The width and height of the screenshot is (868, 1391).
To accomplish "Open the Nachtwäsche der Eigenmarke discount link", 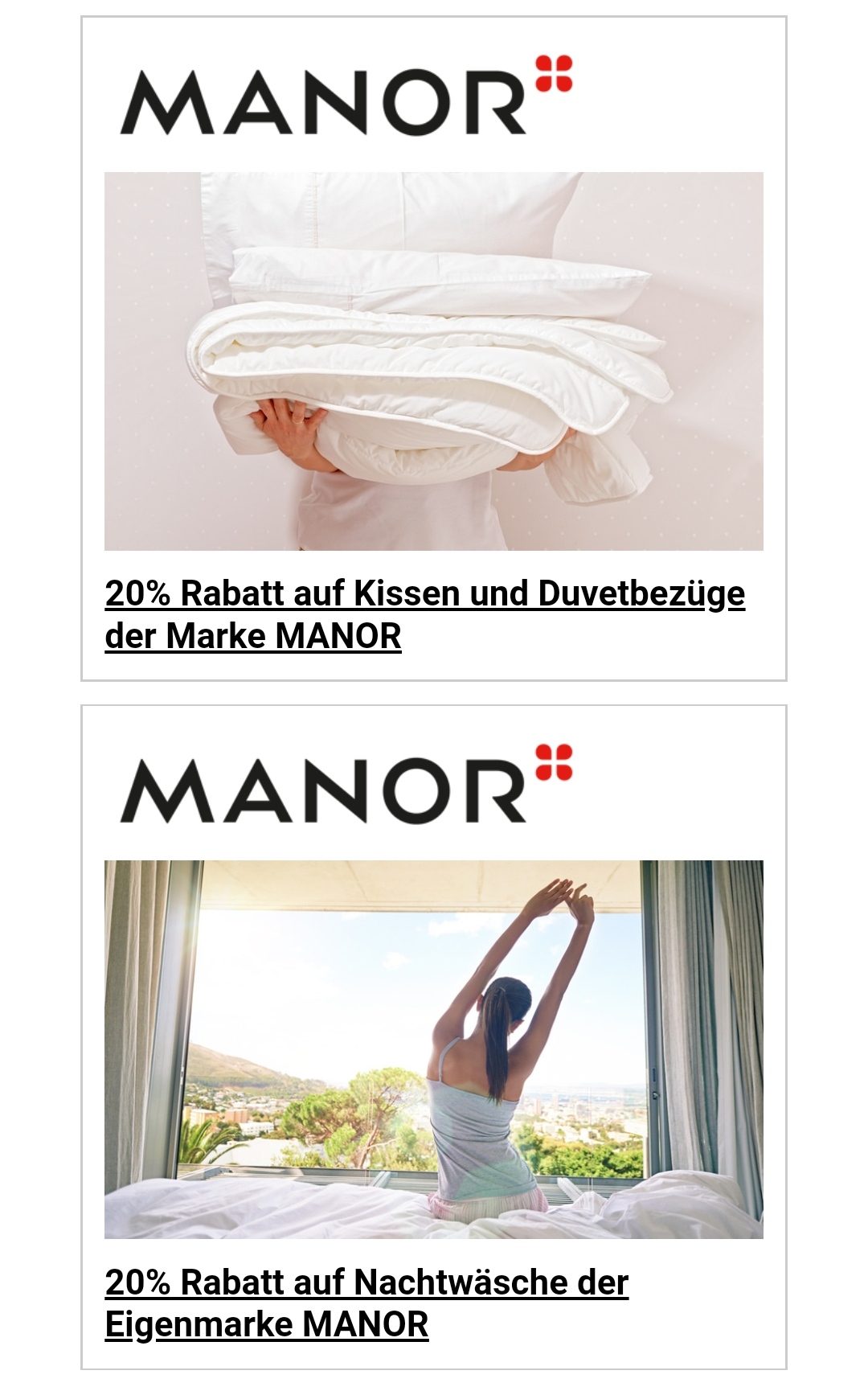I will pos(366,1303).
